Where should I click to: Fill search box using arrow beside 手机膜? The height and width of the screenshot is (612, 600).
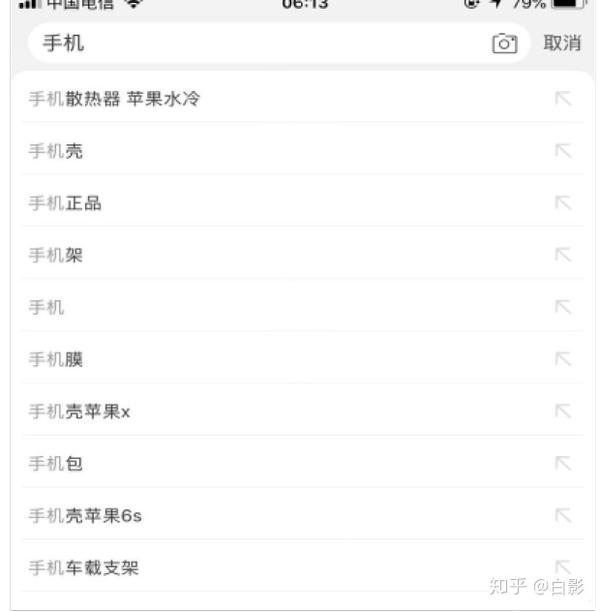coord(563,359)
